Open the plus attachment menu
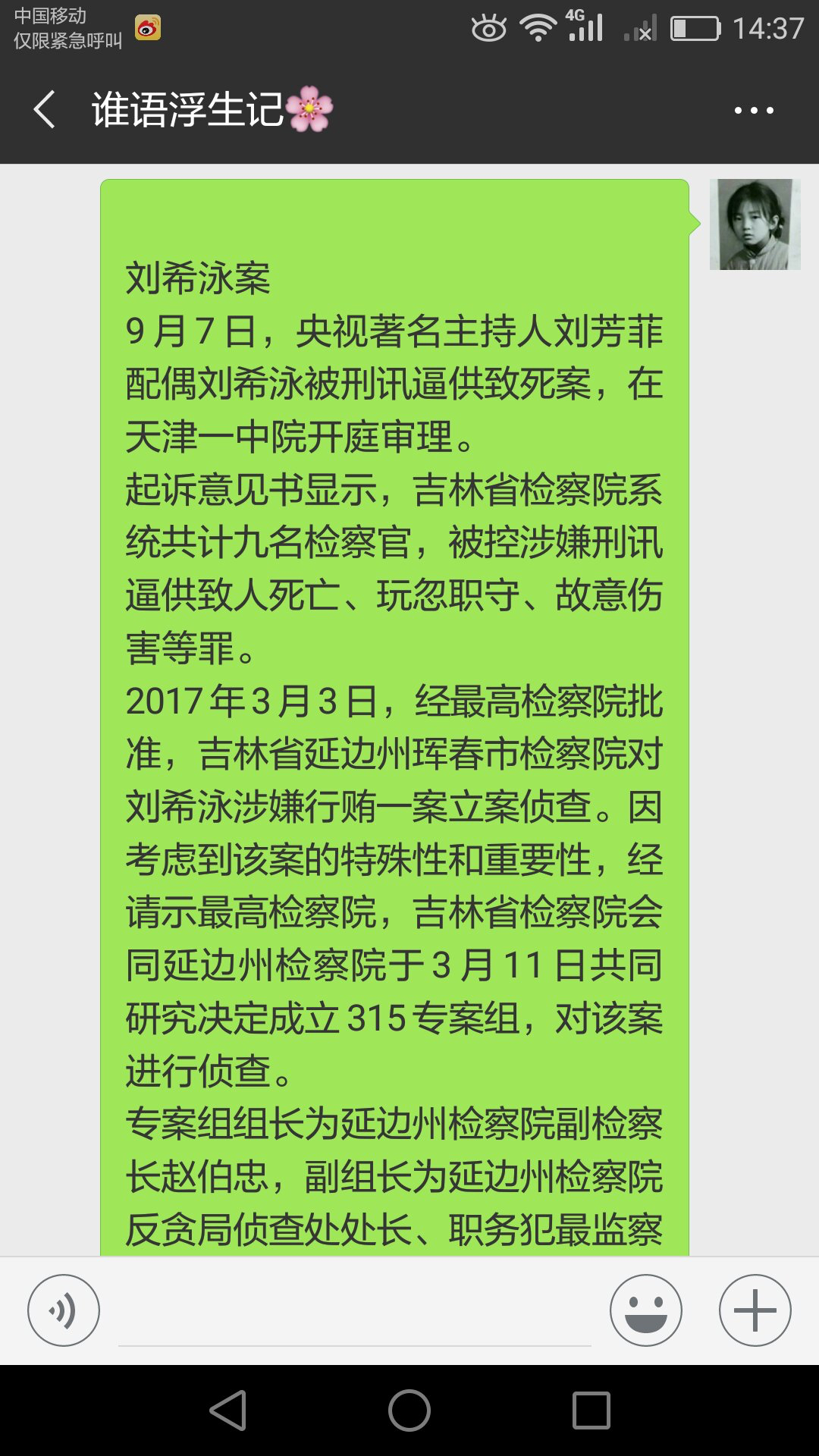 pos(755,1310)
